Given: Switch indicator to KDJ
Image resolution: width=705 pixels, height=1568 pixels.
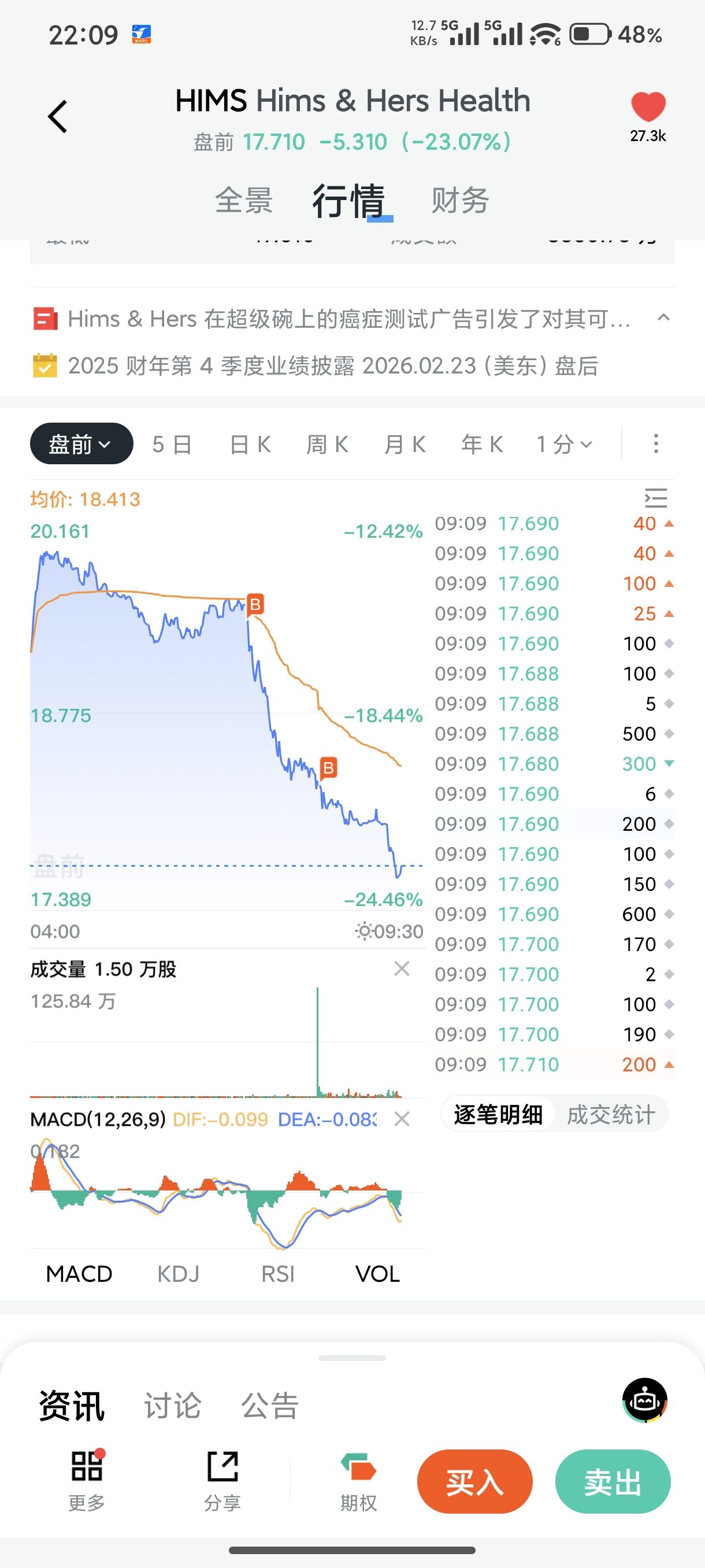Looking at the screenshot, I should 177,1273.
